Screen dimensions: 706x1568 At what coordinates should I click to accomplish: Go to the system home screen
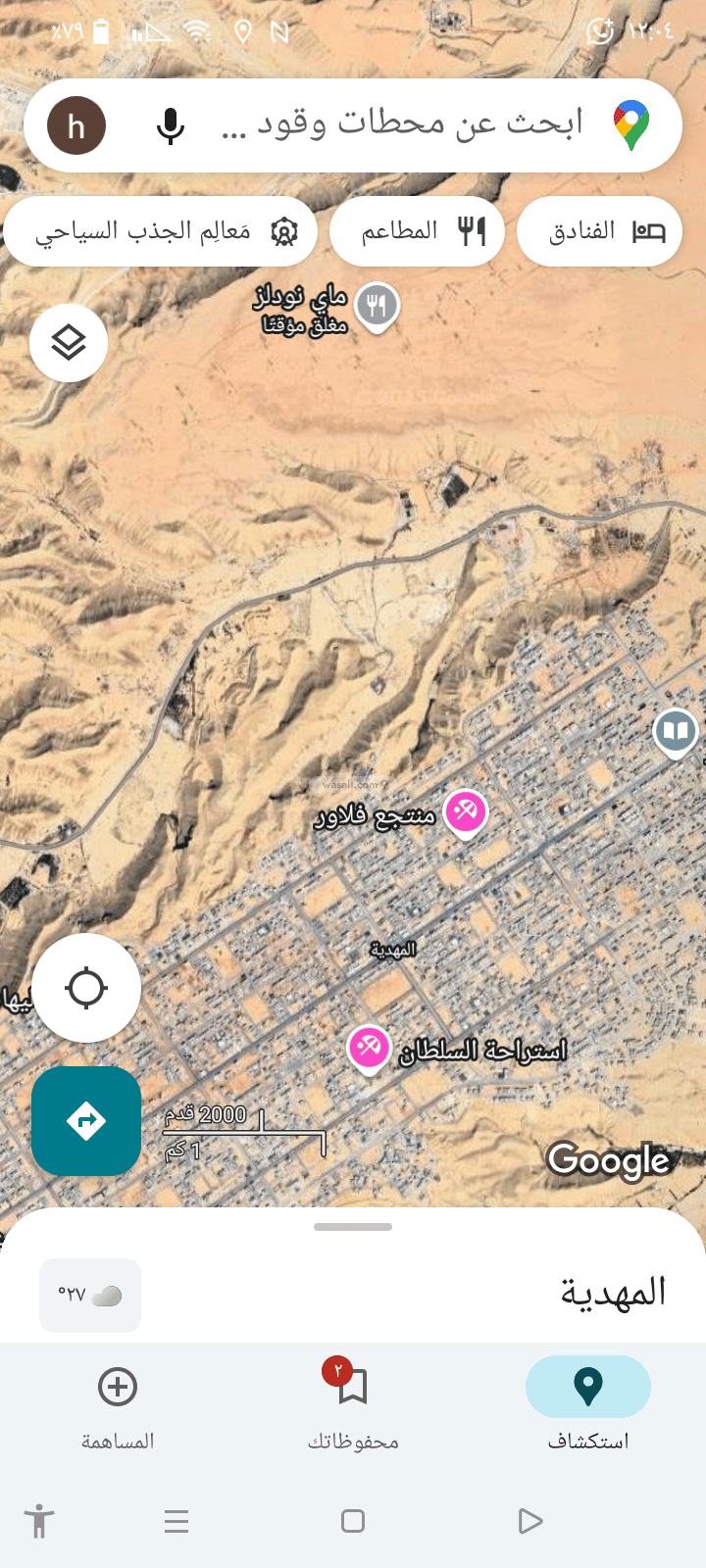(x=353, y=1521)
